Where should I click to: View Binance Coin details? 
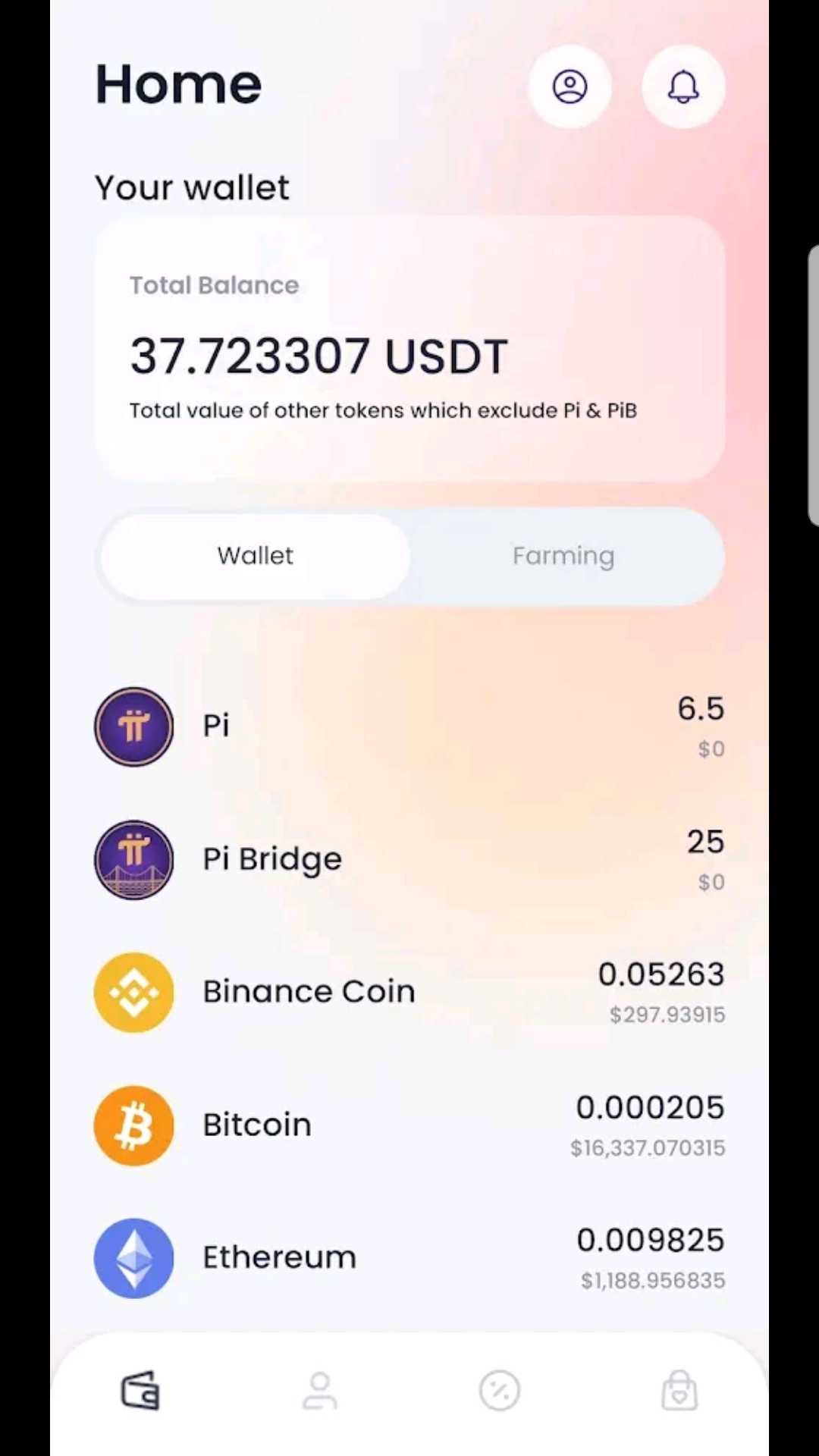(x=409, y=992)
